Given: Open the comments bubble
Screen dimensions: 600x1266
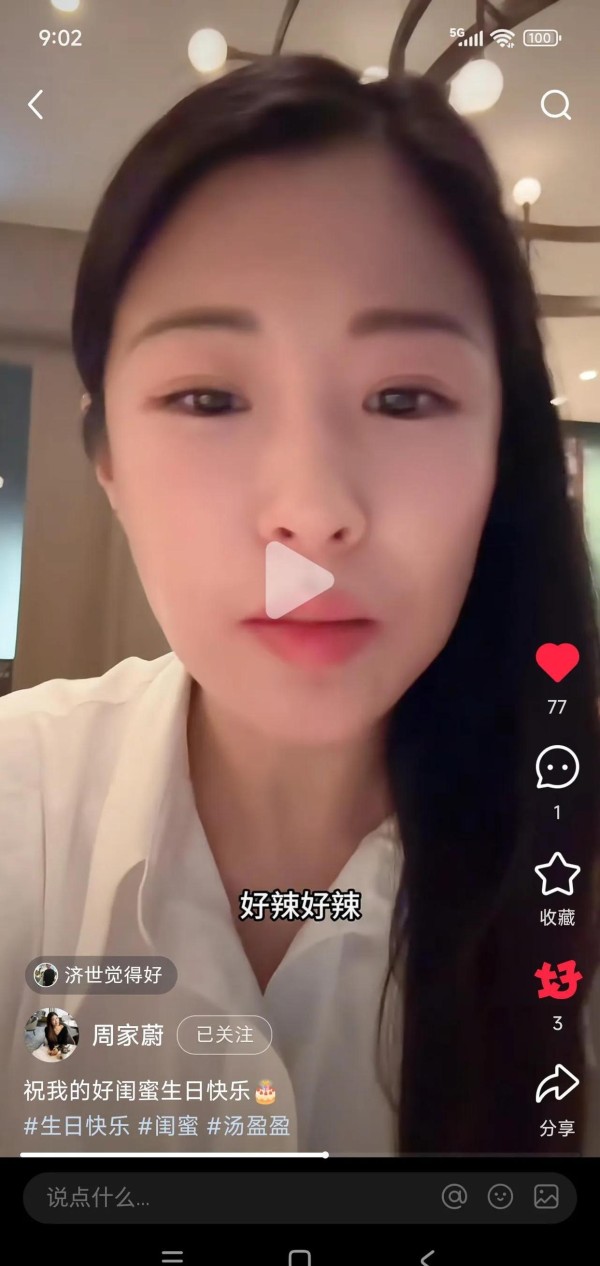Looking at the screenshot, I should 557,768.
